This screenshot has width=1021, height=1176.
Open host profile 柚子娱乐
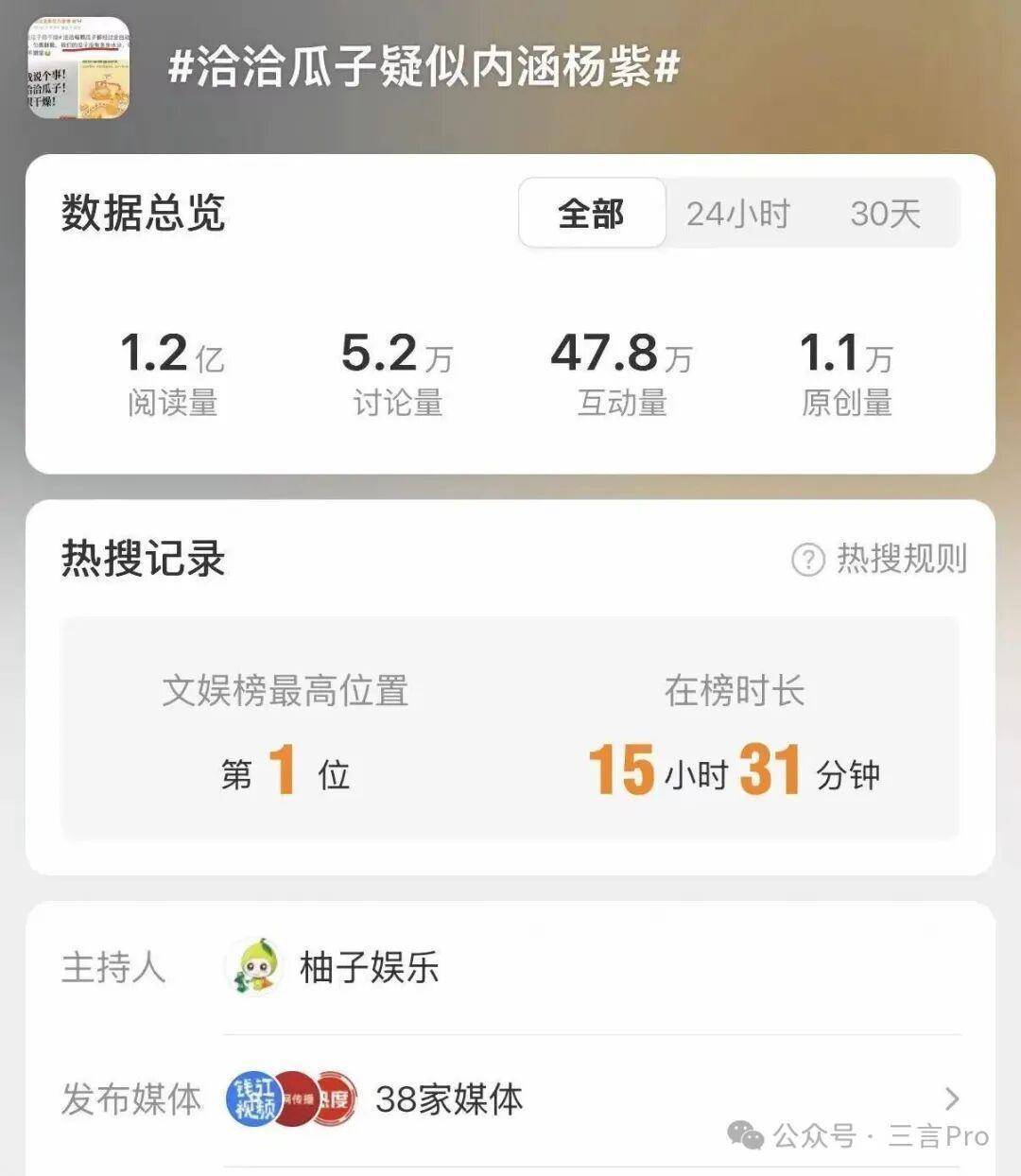(369, 967)
